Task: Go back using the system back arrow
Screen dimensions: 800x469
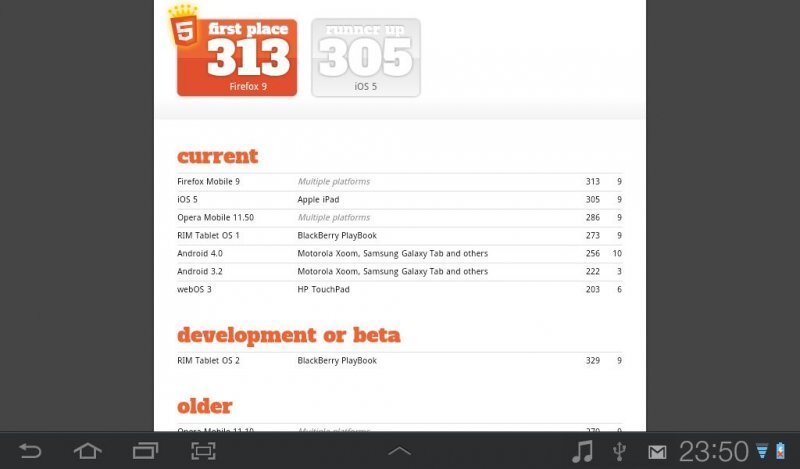Action: 31,451
